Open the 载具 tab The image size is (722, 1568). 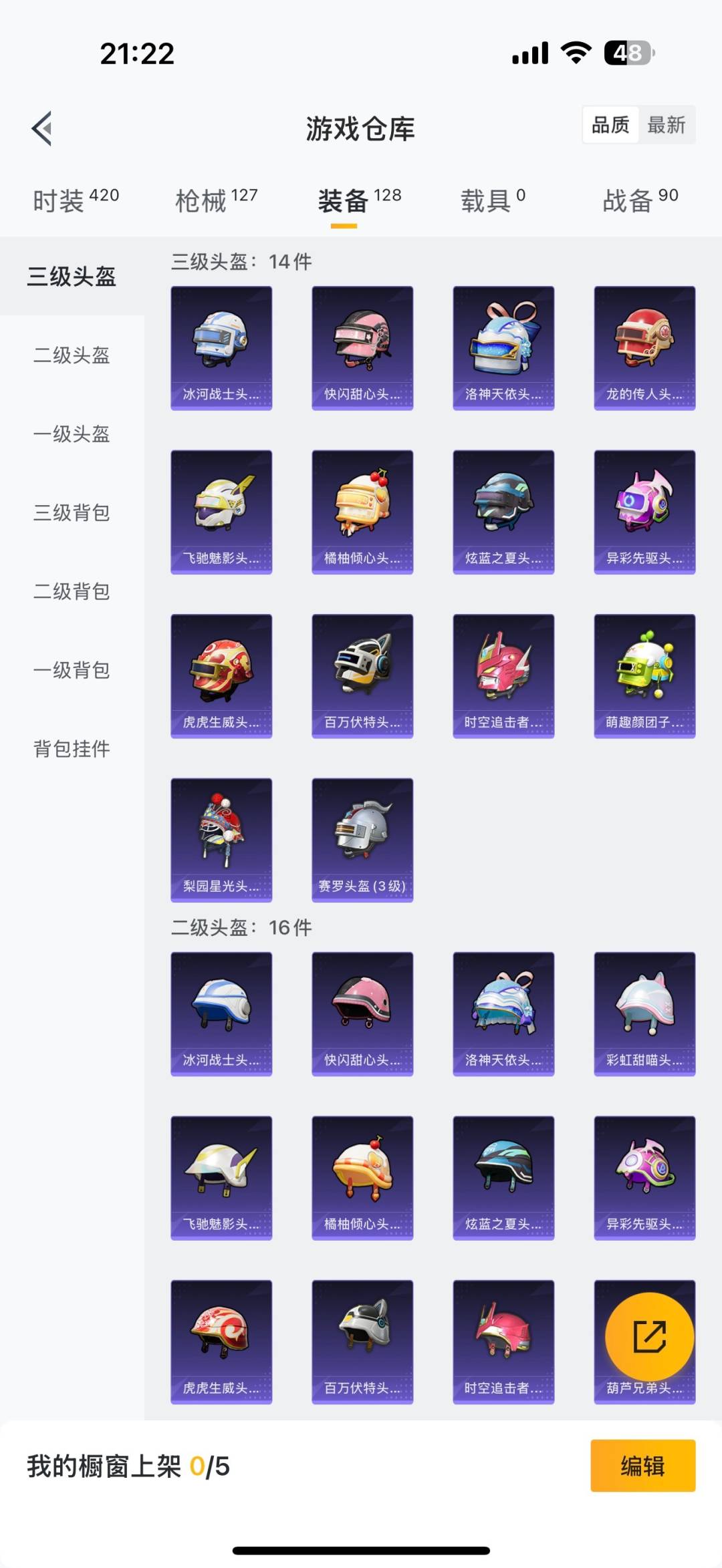pyautogui.click(x=493, y=200)
